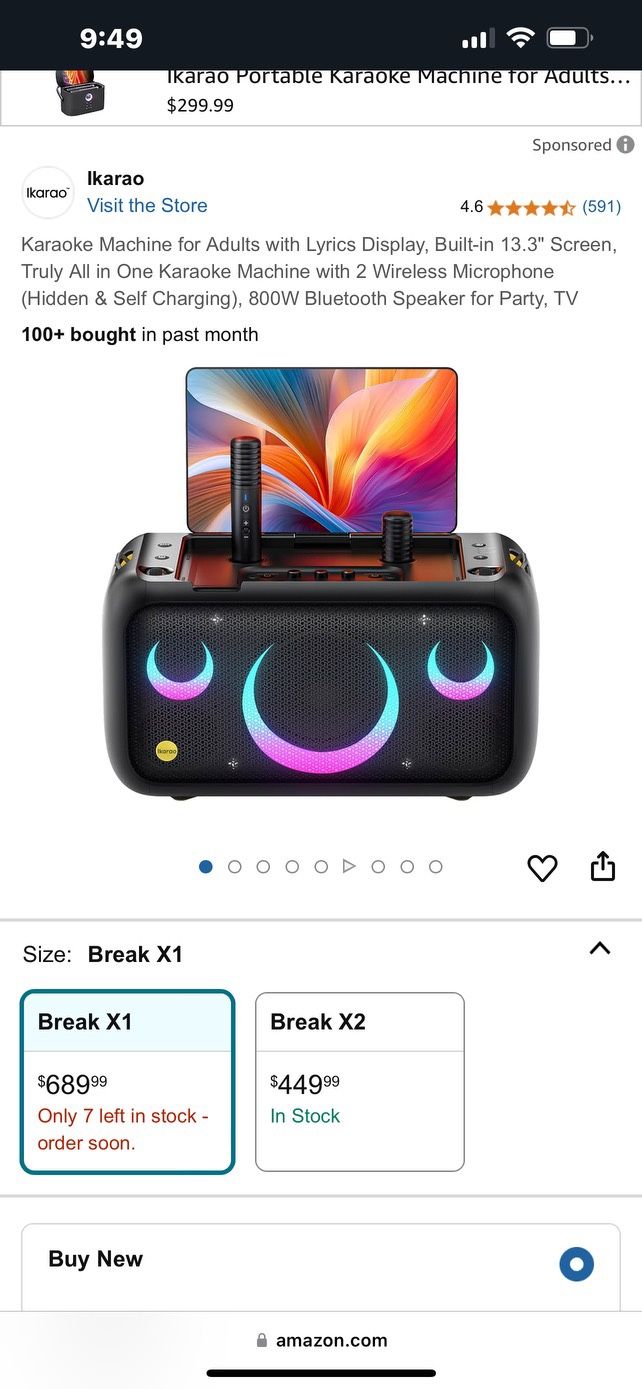Screen dimensions: 642x1389
Task: Tap the amazon.com address bar
Action: pyautogui.click(x=321, y=1340)
